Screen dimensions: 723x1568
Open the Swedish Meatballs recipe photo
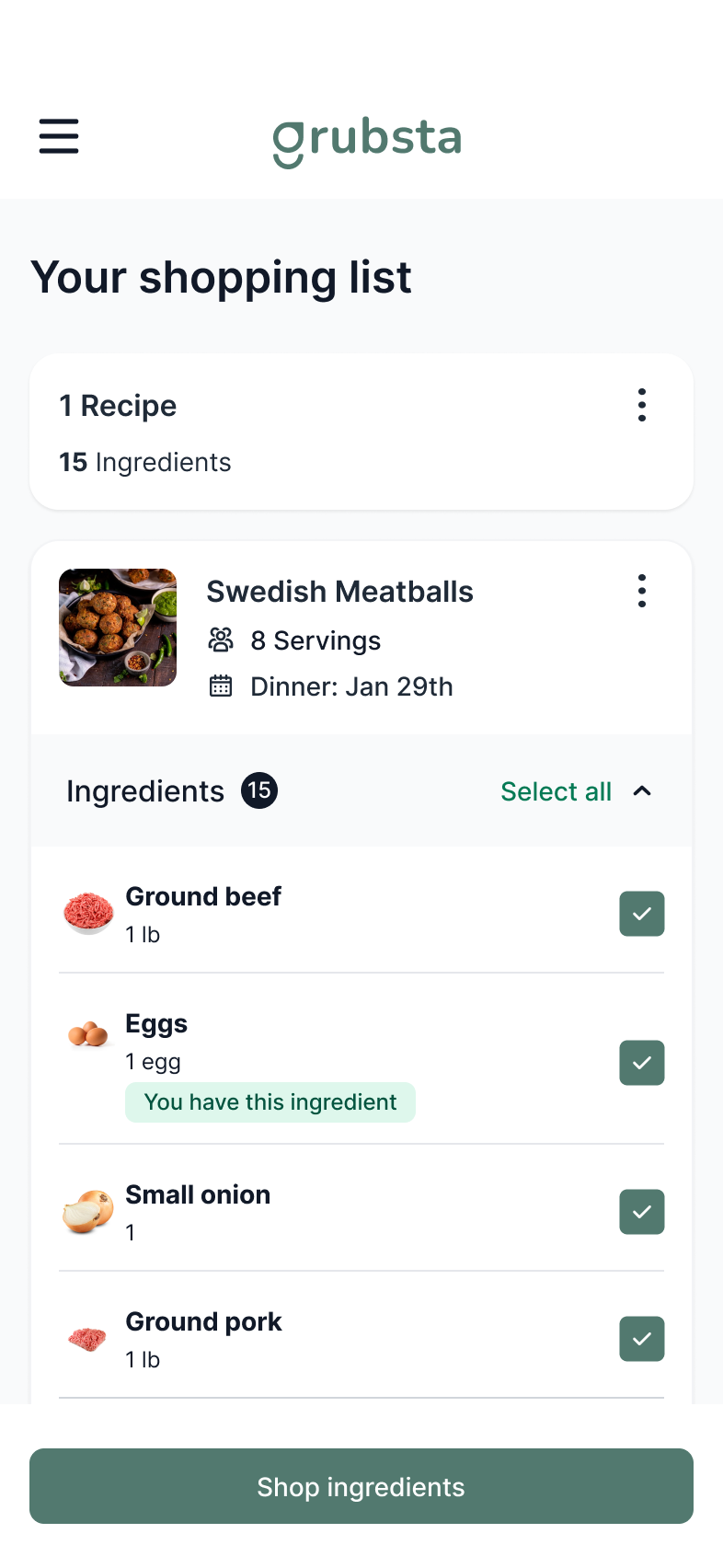point(118,628)
